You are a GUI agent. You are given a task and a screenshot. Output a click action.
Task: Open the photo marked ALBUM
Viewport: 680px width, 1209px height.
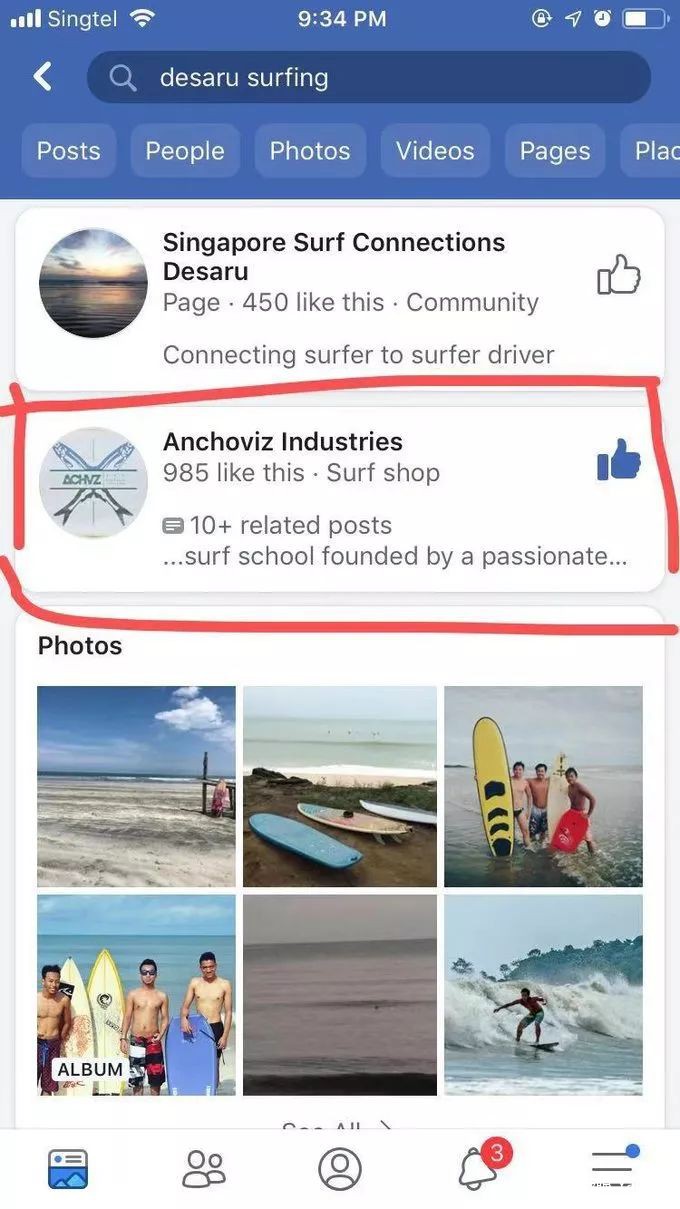136,994
